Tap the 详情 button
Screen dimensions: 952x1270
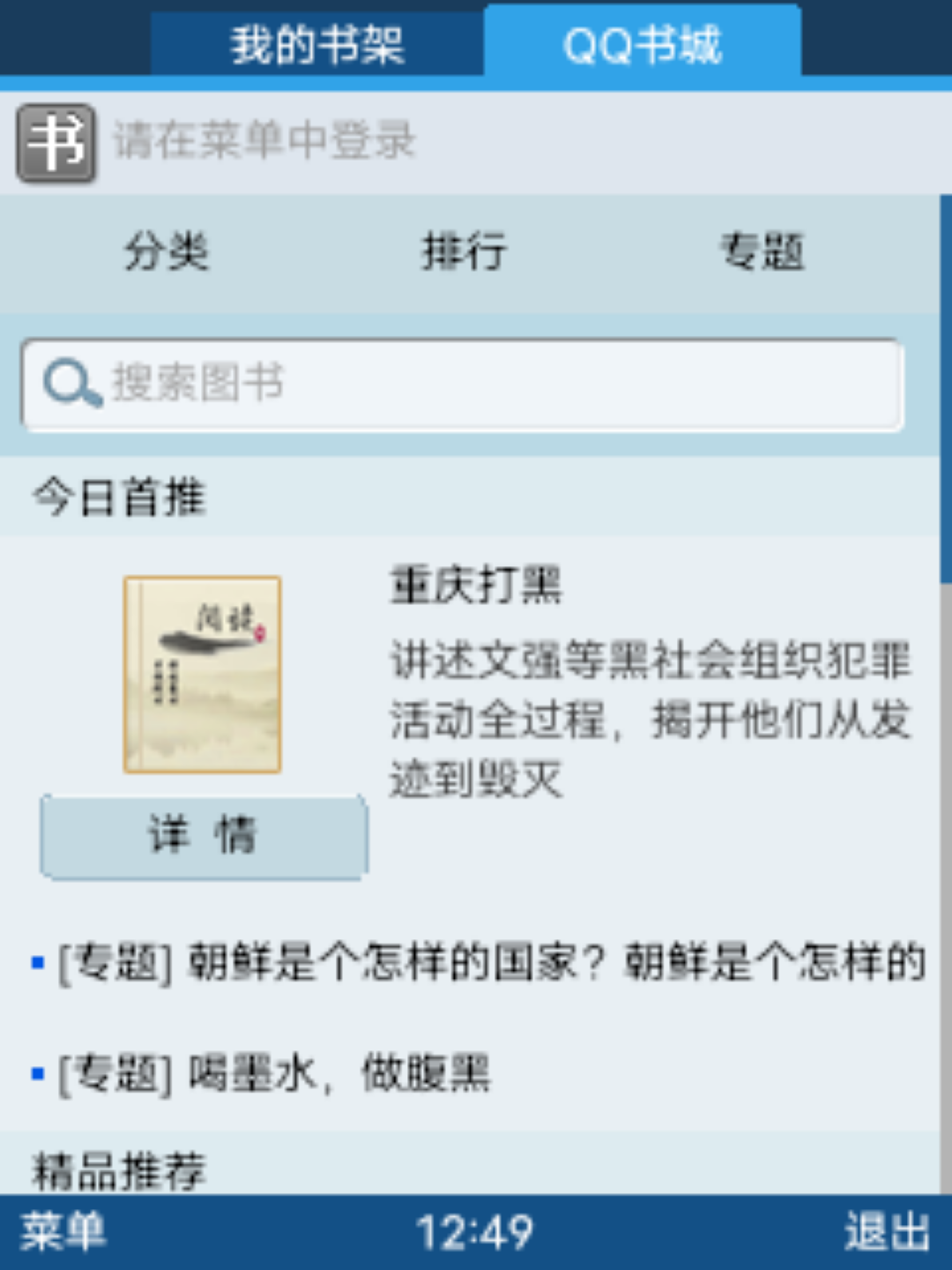(204, 835)
